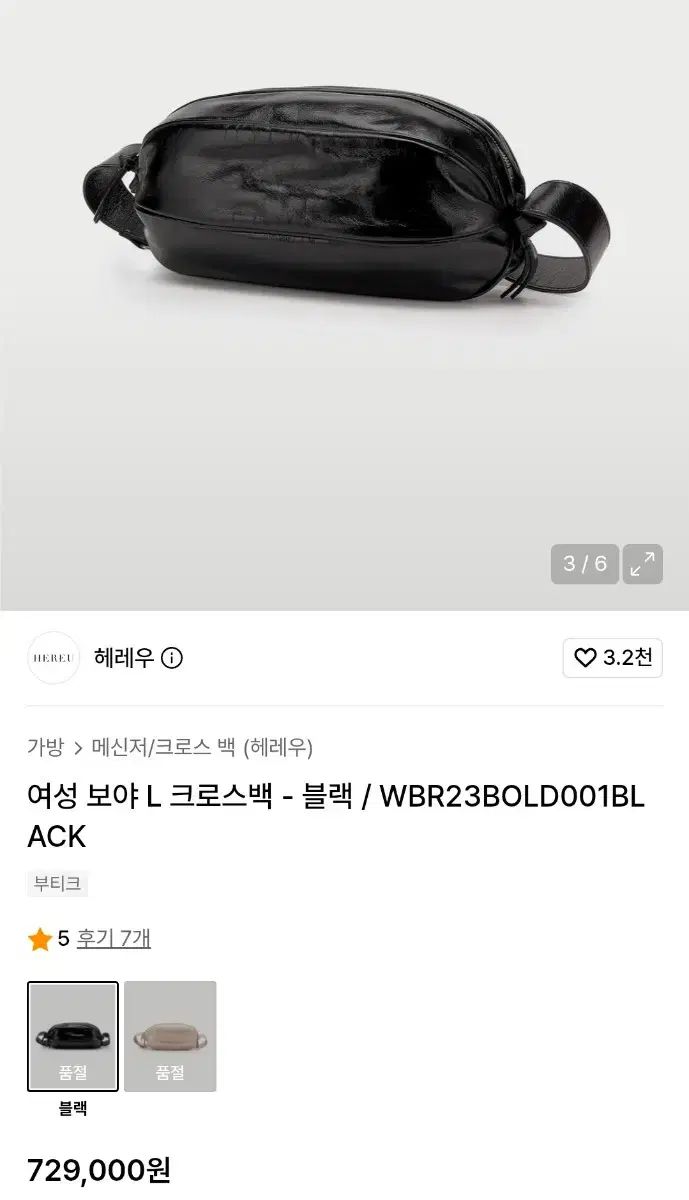
Task: View the 후기 7개 reviews
Action: tap(113, 939)
